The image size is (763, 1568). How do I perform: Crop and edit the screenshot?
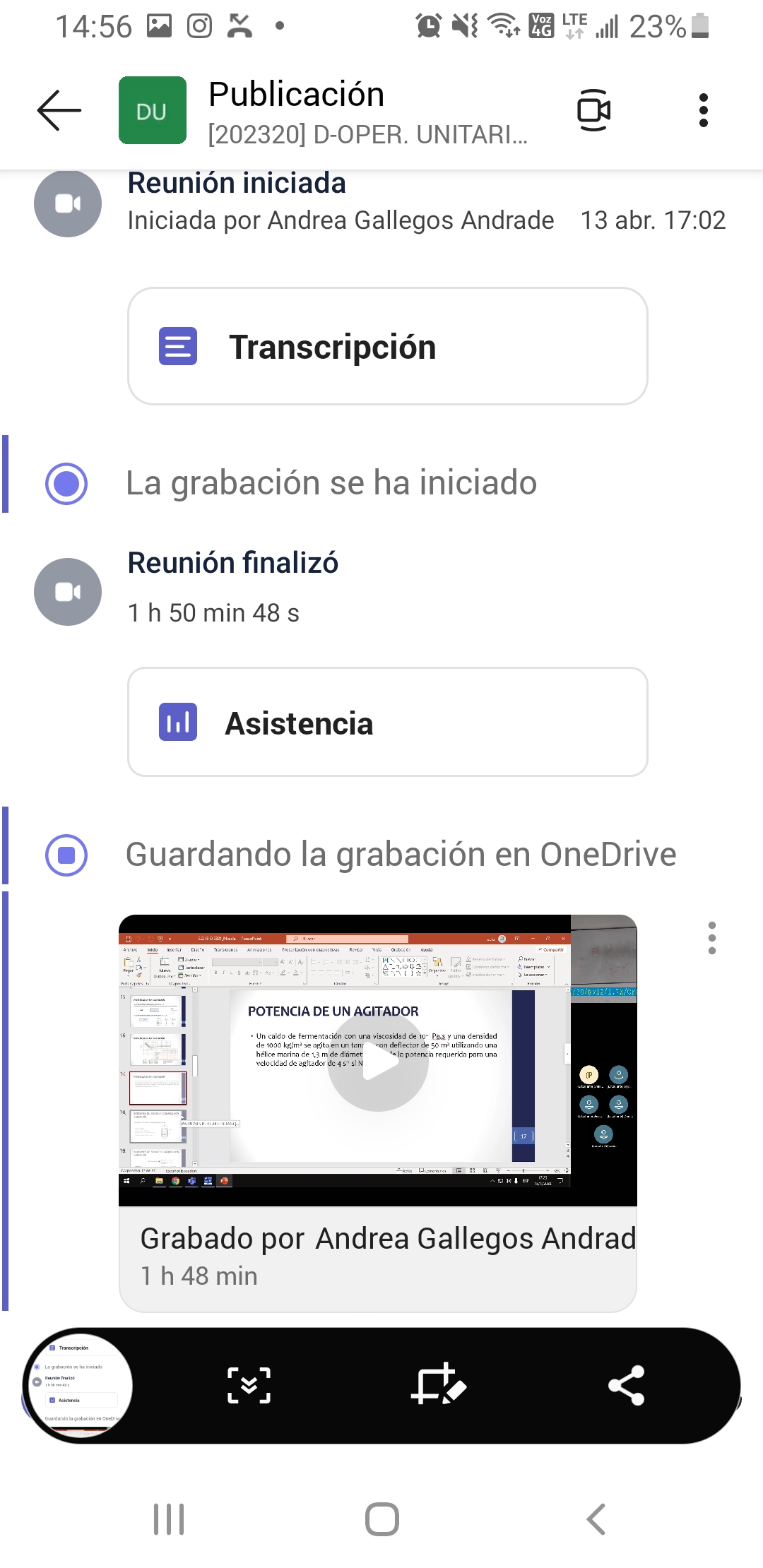438,1385
